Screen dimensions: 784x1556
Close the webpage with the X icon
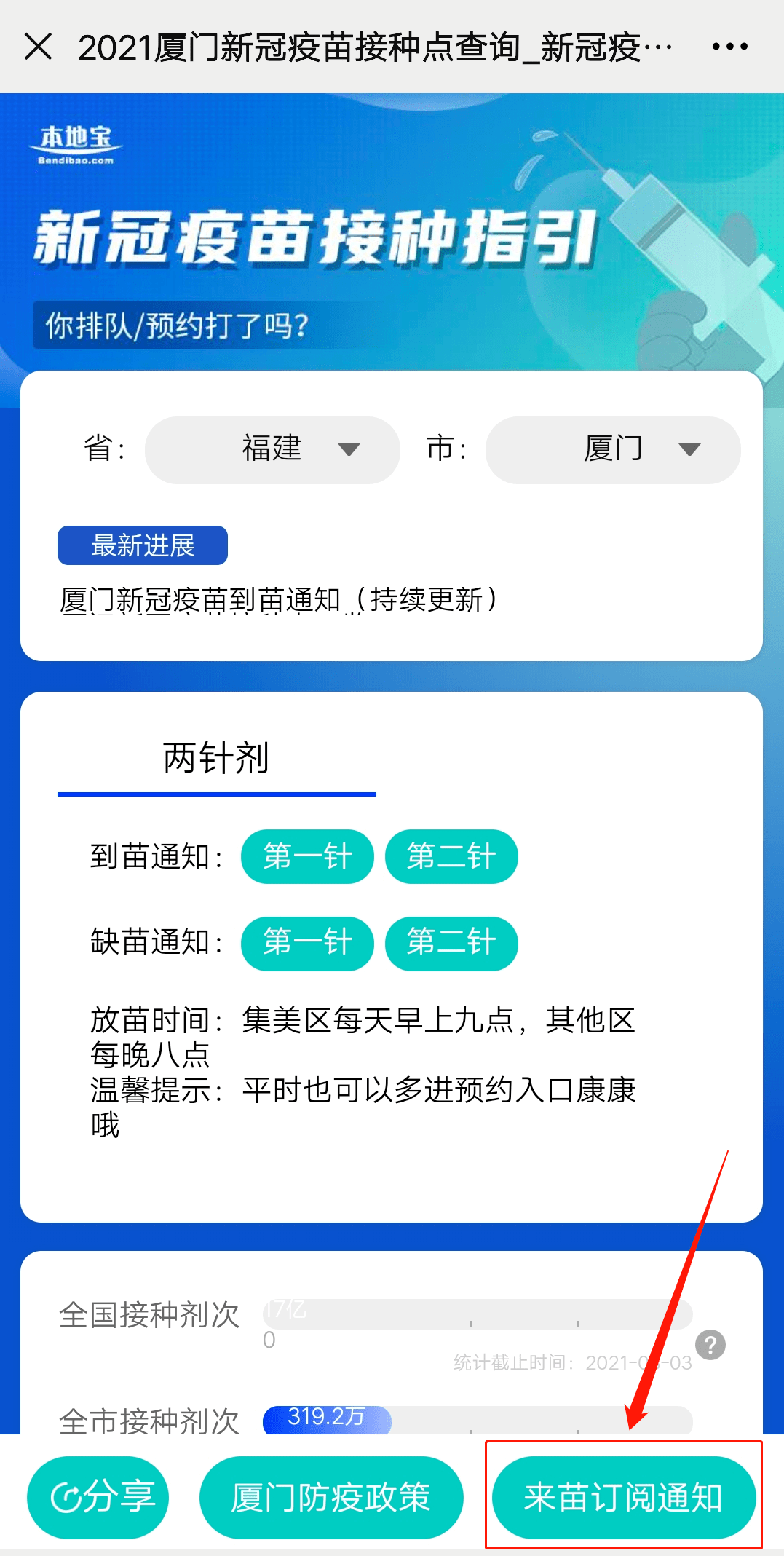point(38,47)
